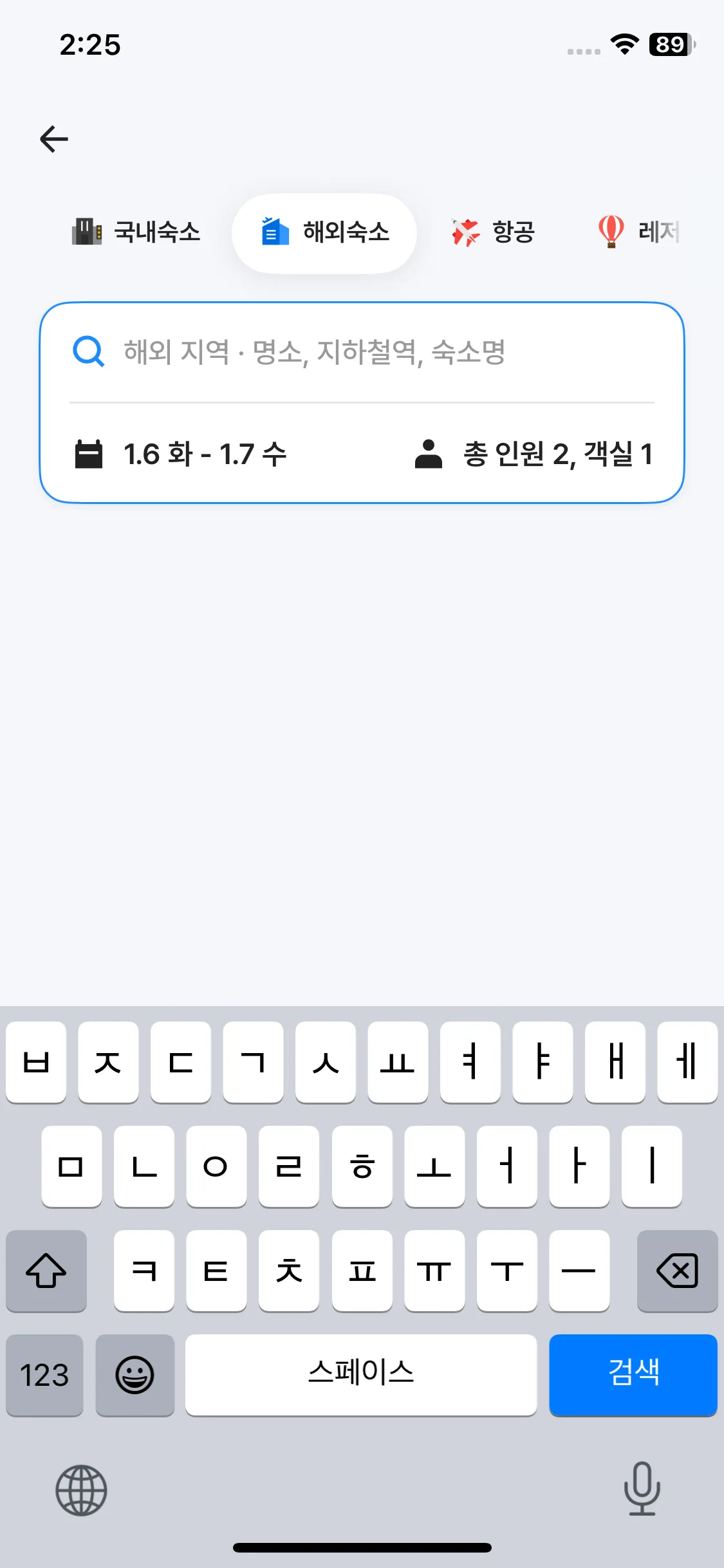Tap the back arrow at top left
724x1568 pixels.
pos(54,138)
